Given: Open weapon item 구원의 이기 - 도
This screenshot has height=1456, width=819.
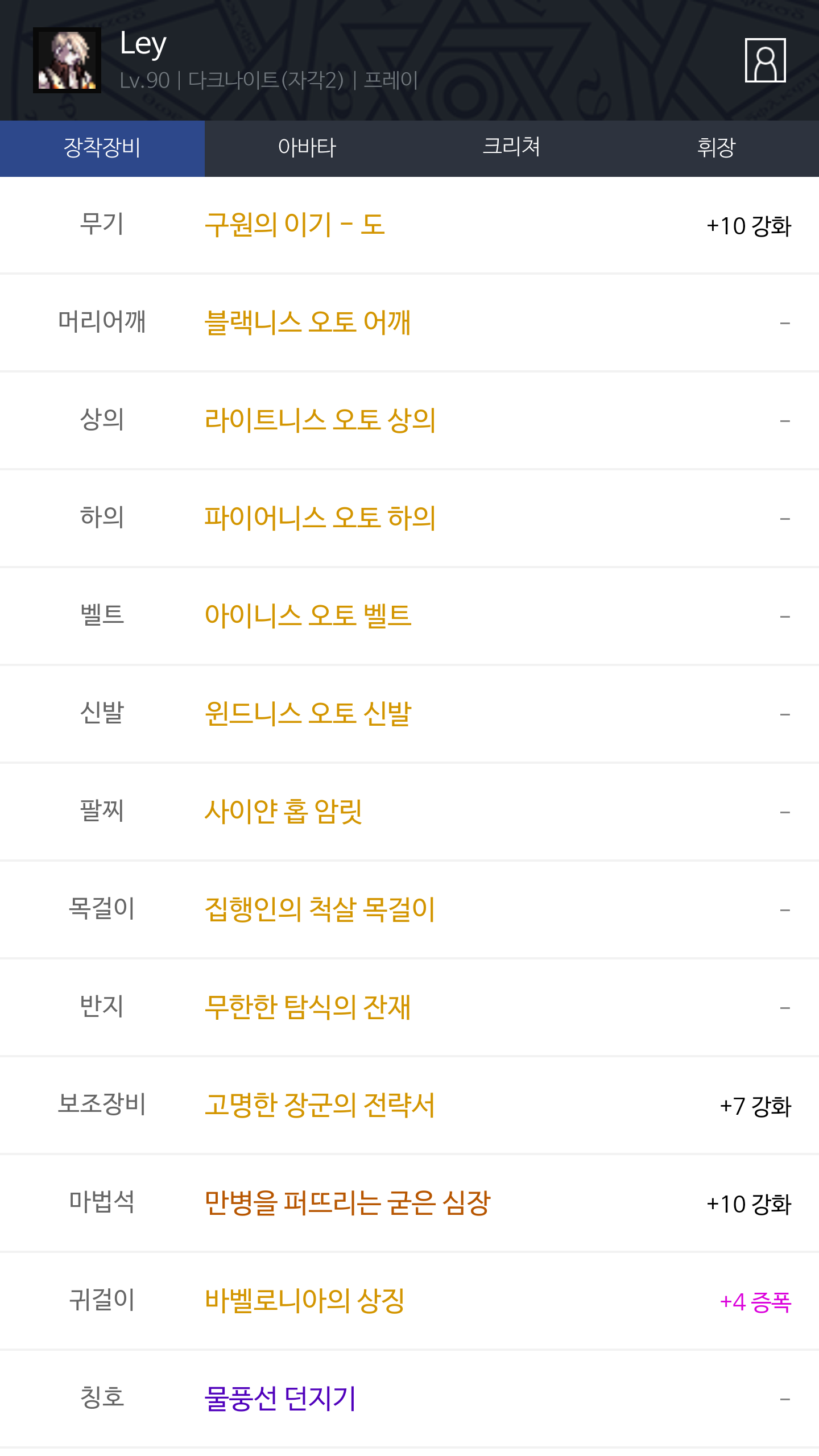Looking at the screenshot, I should pos(295,225).
